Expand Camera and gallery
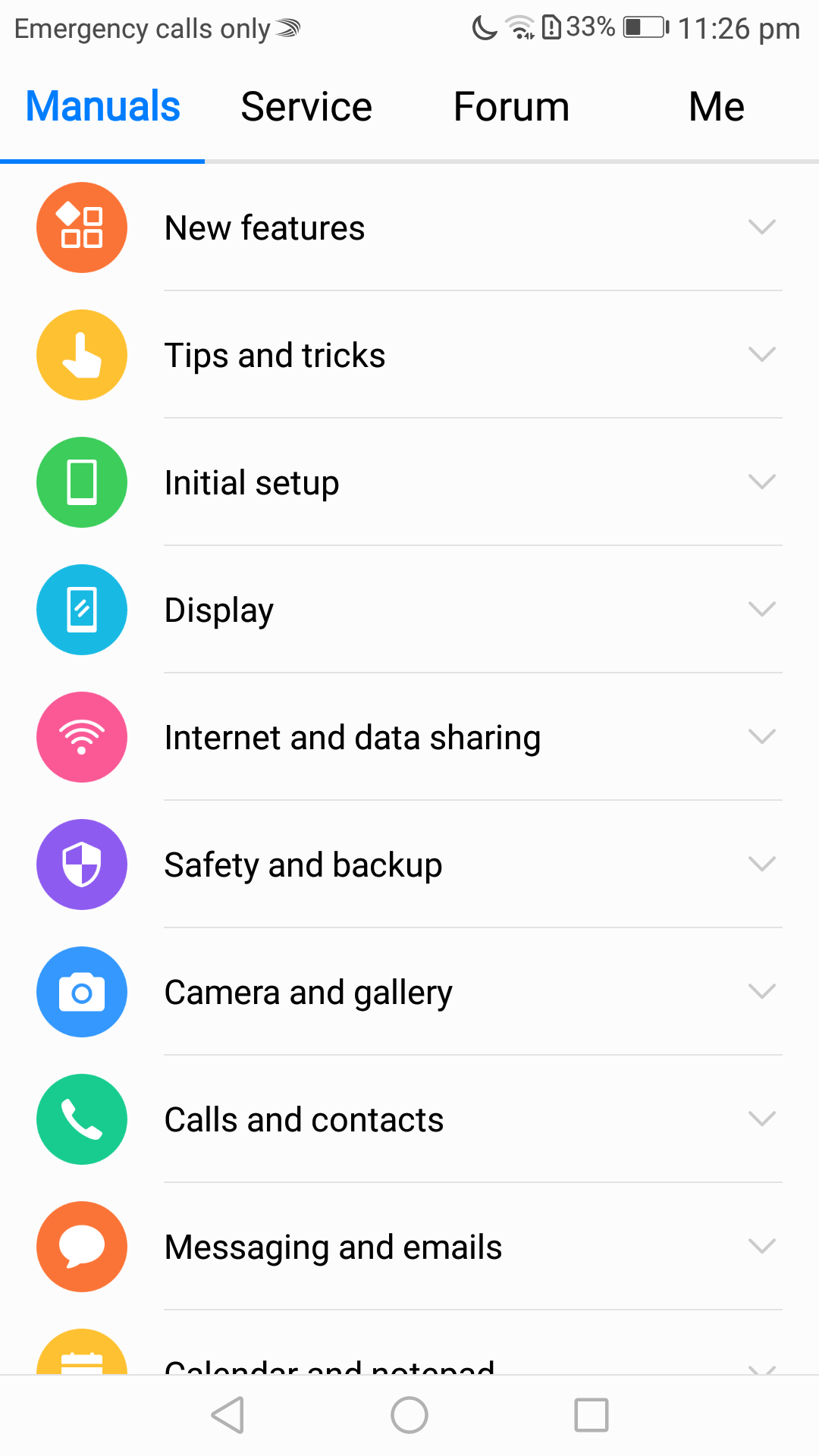The height and width of the screenshot is (1456, 819). 409,992
